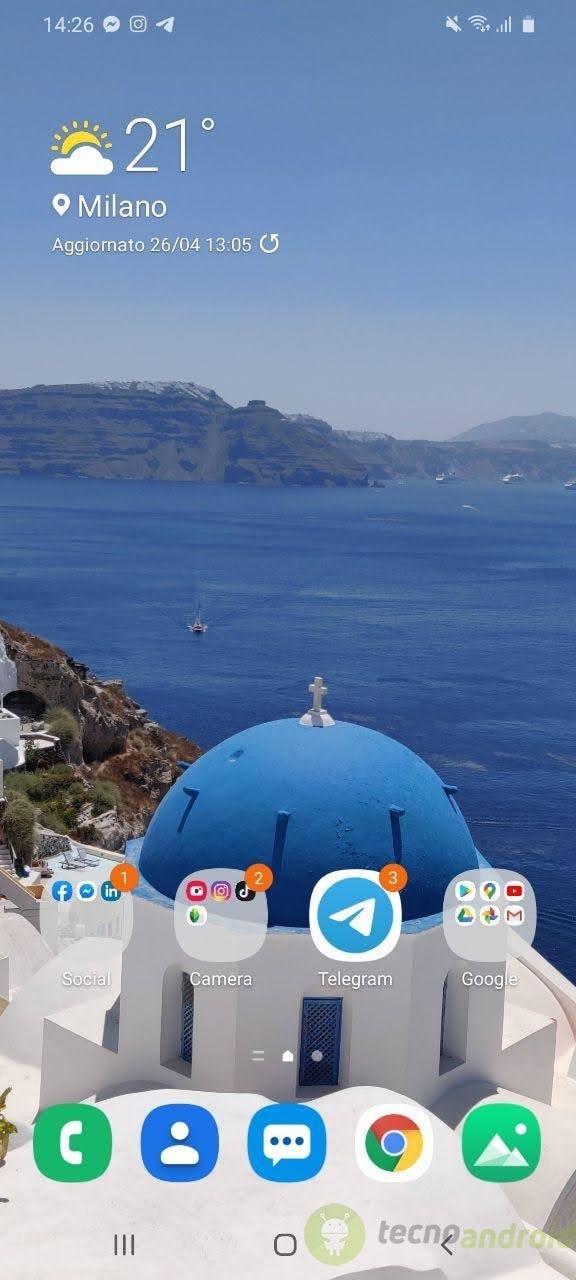
Task: Launch the Telegram app
Action: (355, 915)
